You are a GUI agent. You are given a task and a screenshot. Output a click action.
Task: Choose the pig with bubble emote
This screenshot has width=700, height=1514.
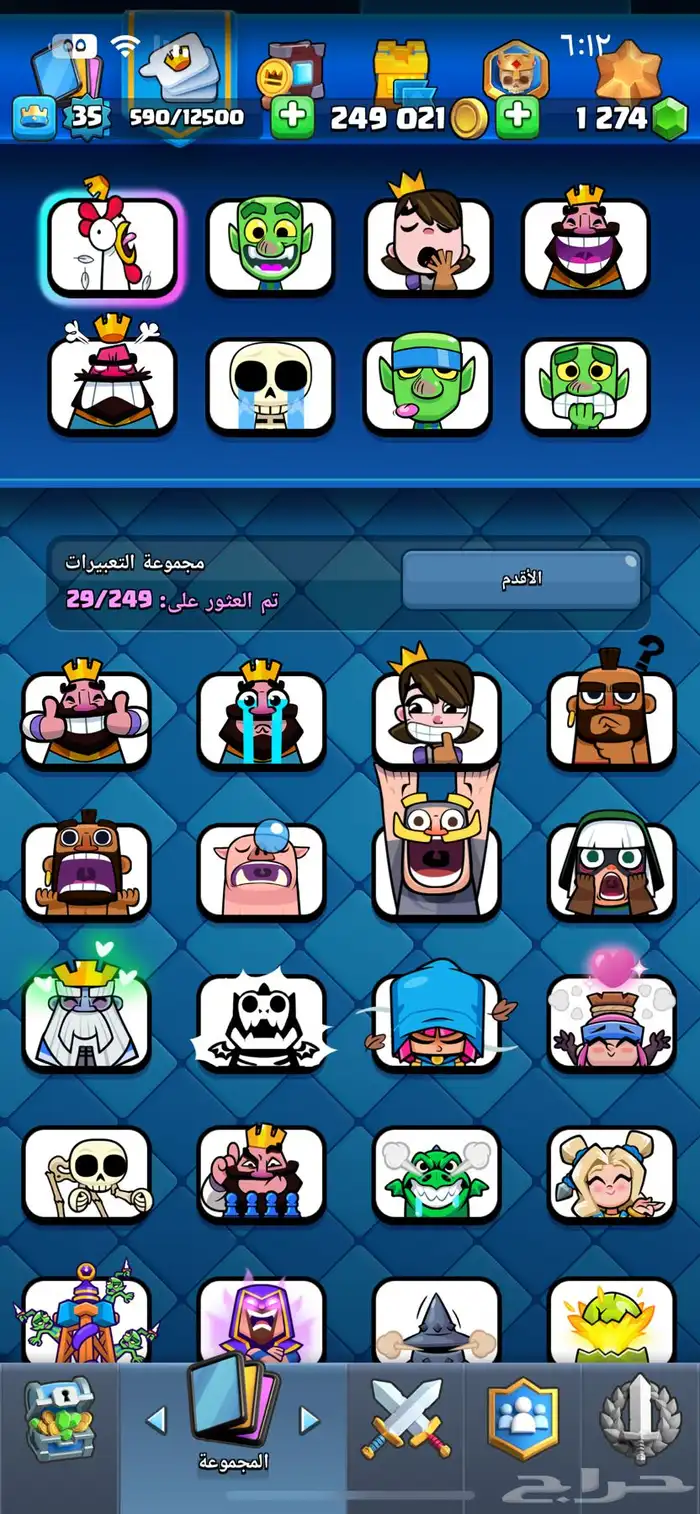[x=261, y=870]
